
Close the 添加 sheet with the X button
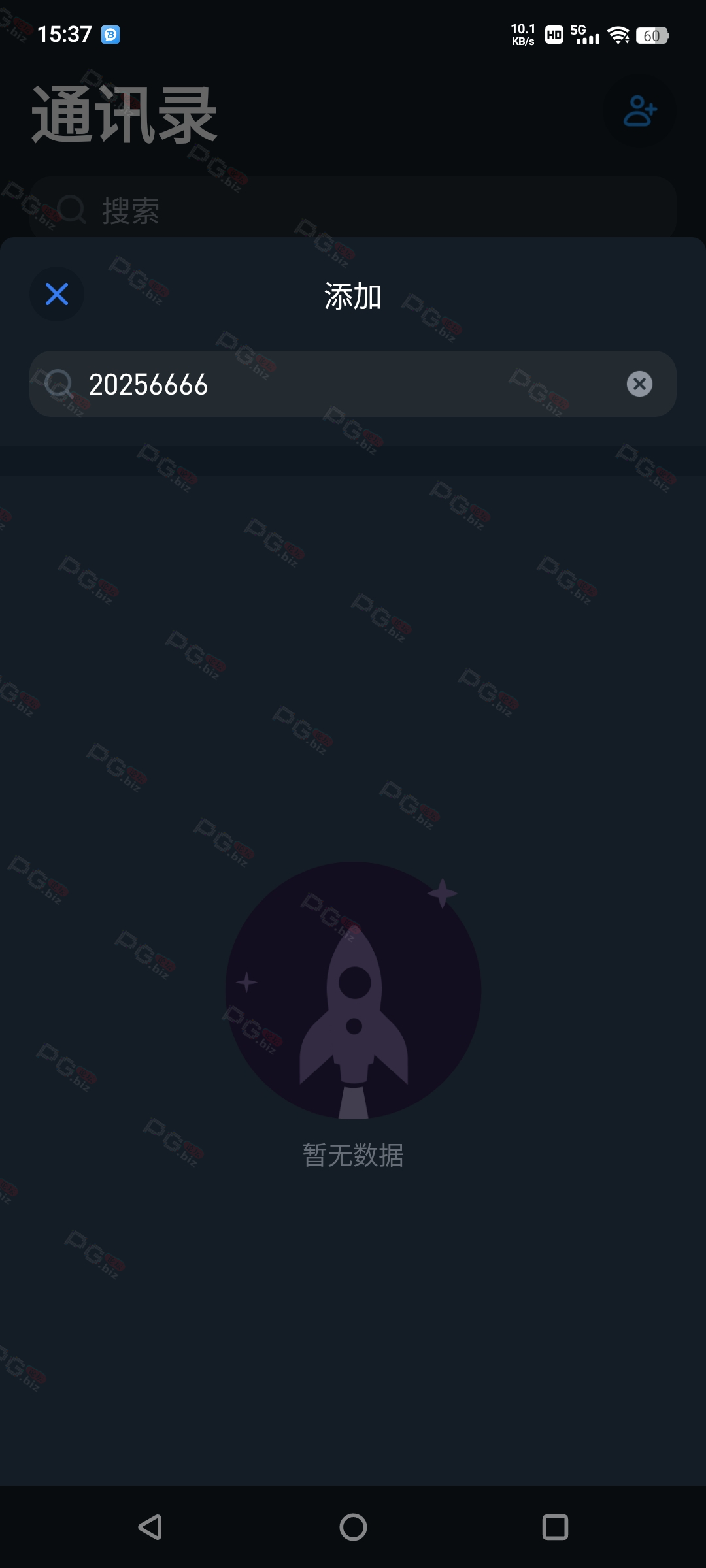57,294
